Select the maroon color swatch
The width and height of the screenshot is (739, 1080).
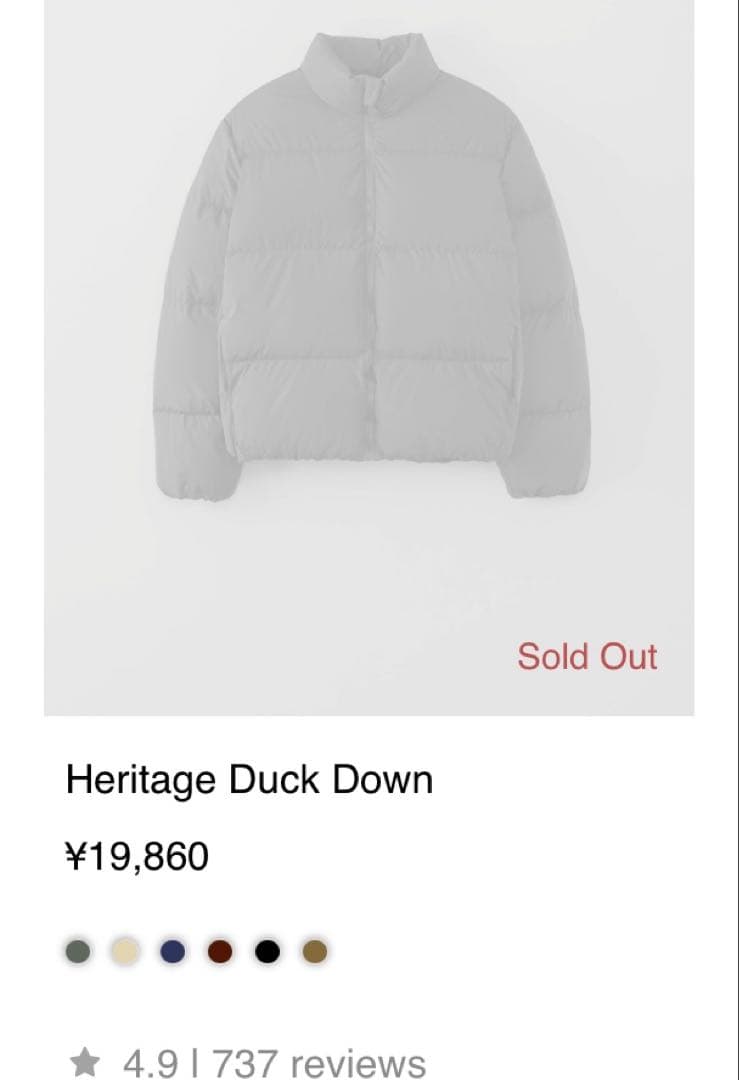click(x=219, y=951)
